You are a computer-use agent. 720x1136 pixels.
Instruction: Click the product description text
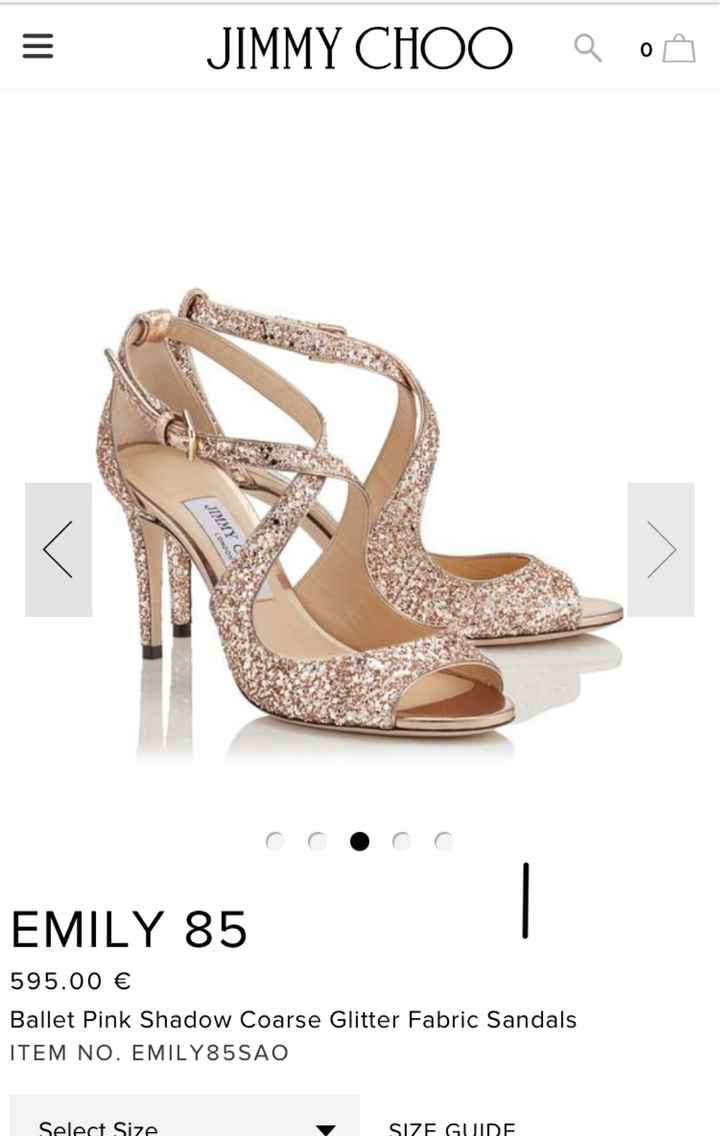pos(293,1020)
